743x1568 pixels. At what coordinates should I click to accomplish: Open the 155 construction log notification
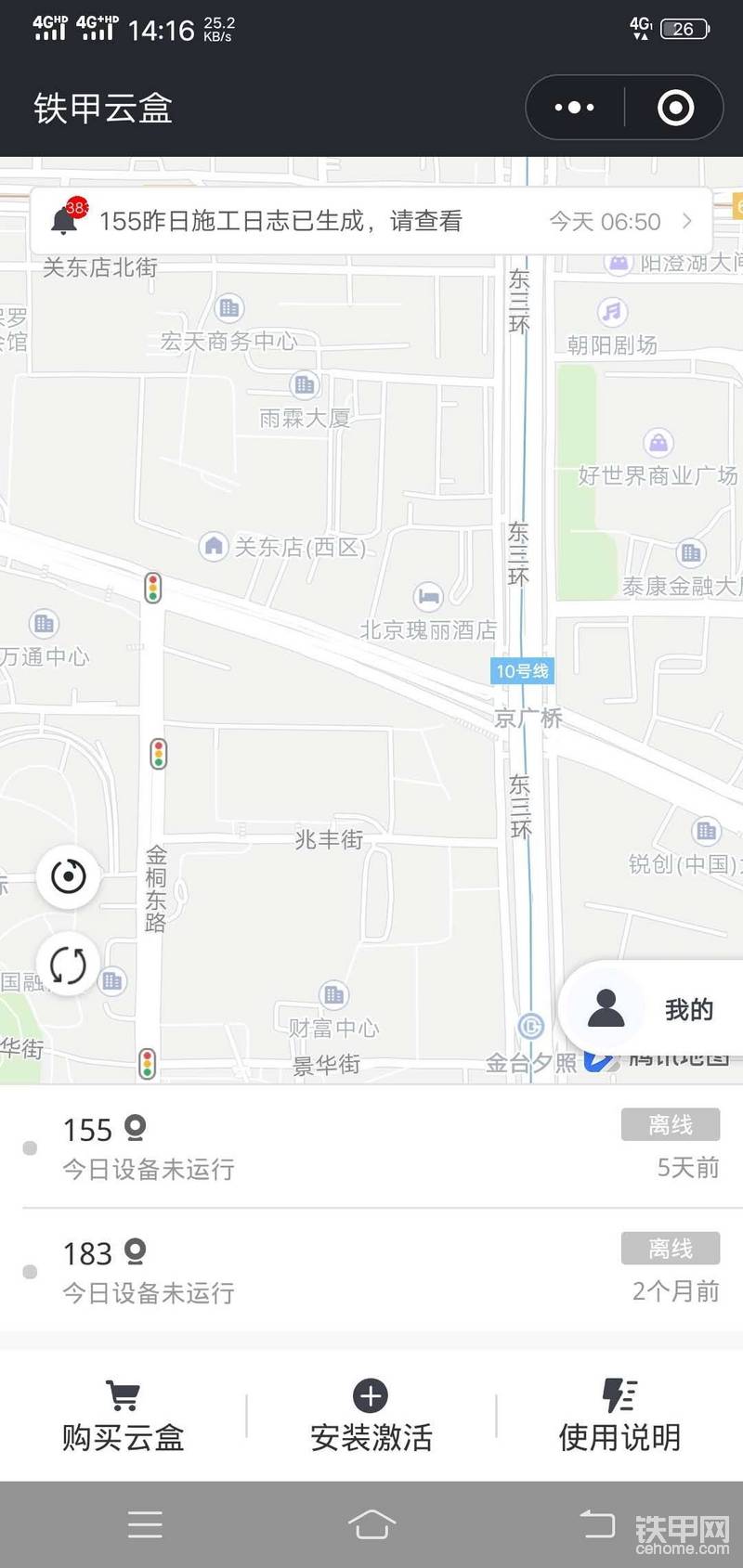tap(371, 221)
